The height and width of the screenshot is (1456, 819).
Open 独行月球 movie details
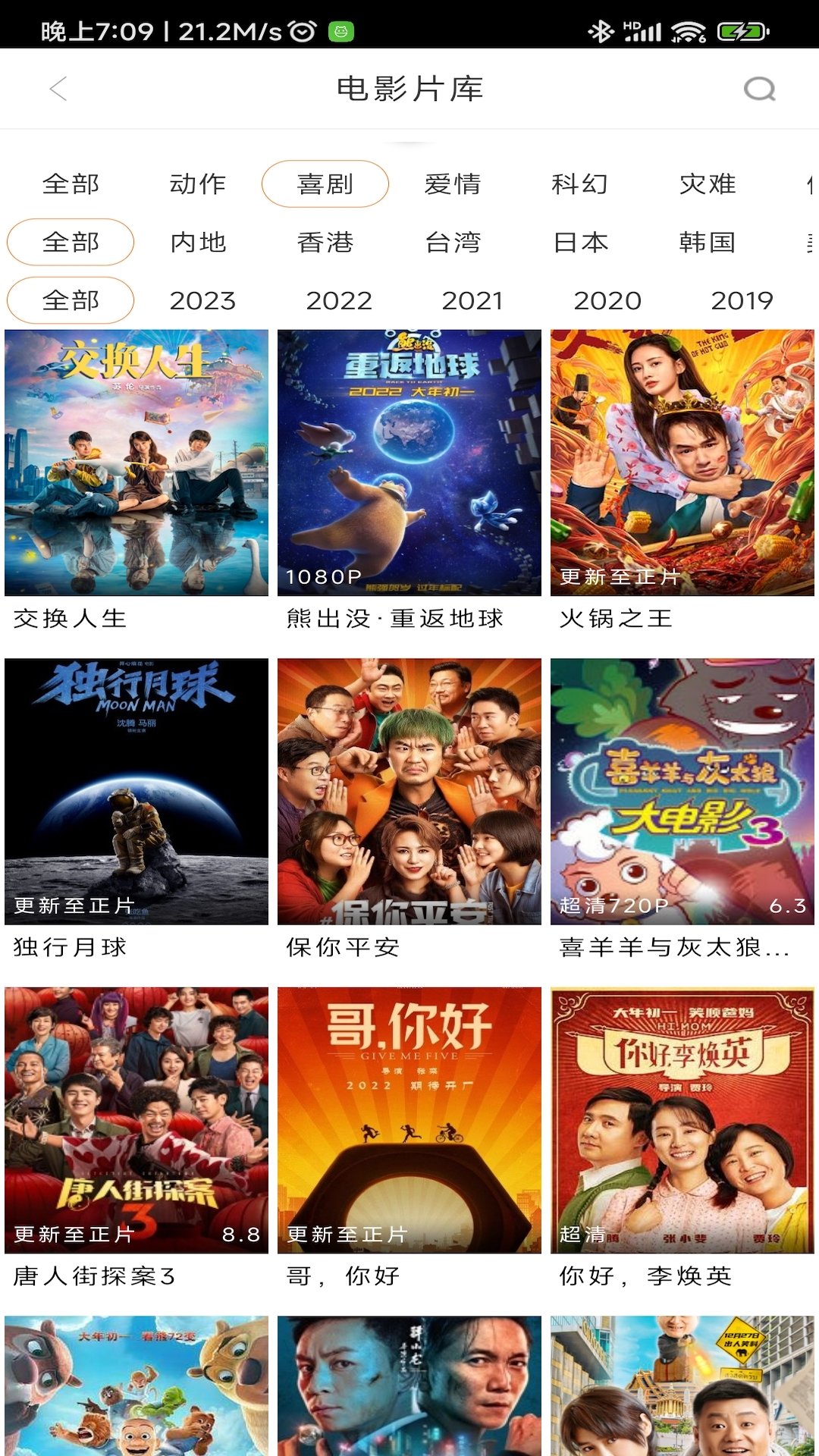pyautogui.click(x=136, y=791)
